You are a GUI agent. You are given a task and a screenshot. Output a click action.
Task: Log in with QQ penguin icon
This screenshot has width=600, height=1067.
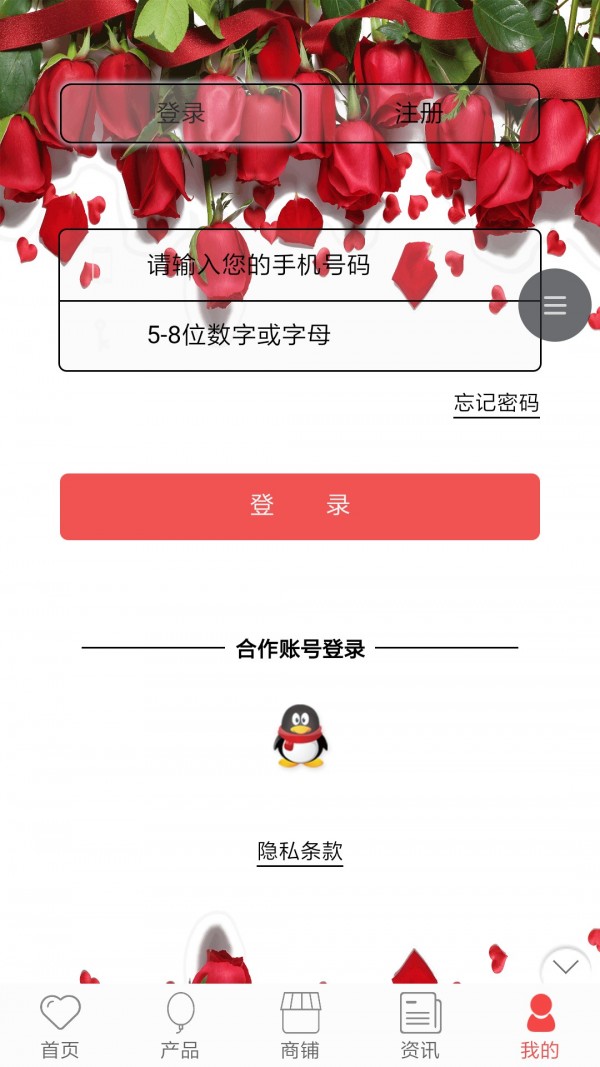point(300,736)
